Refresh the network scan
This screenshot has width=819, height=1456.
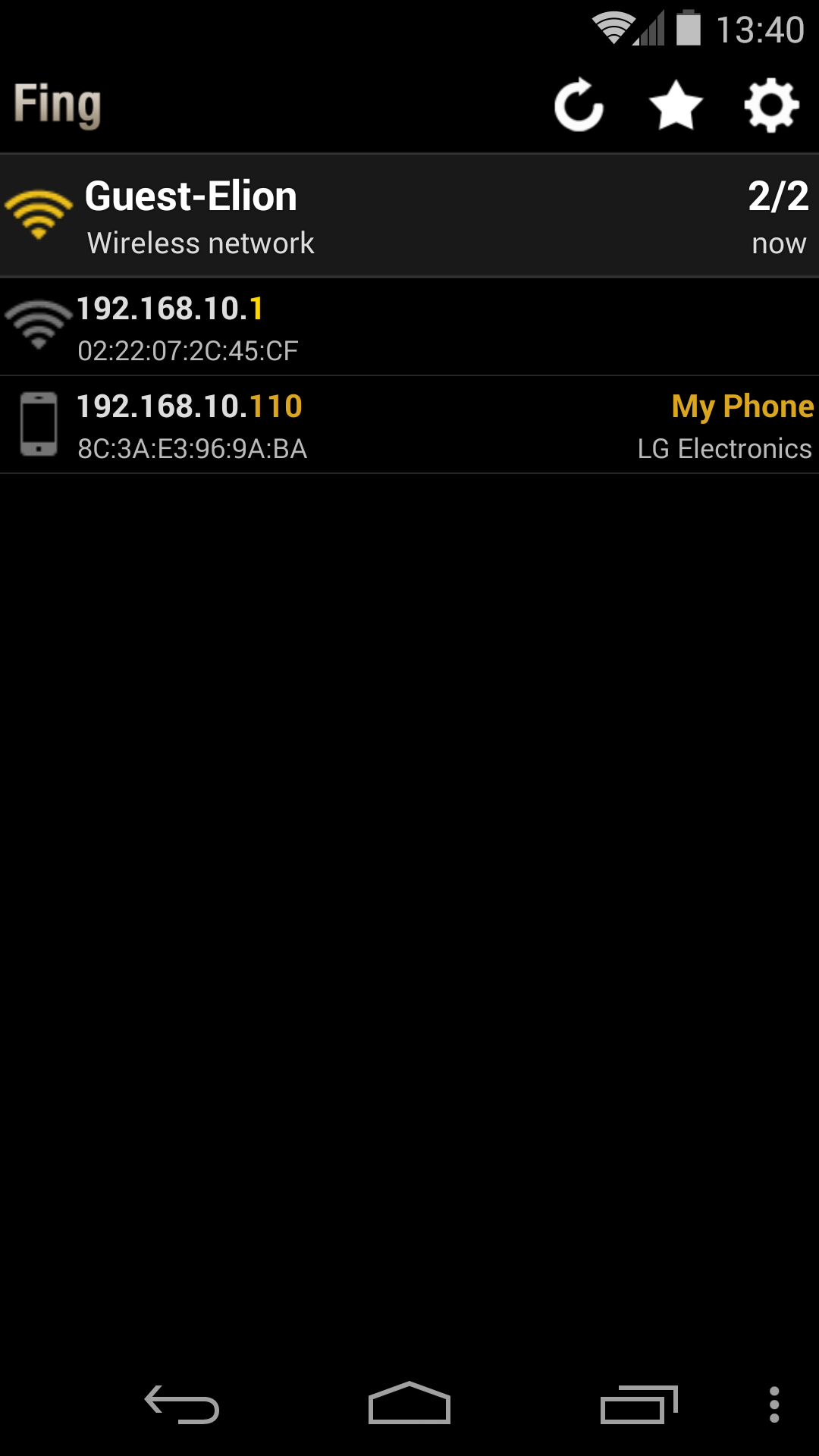[579, 105]
